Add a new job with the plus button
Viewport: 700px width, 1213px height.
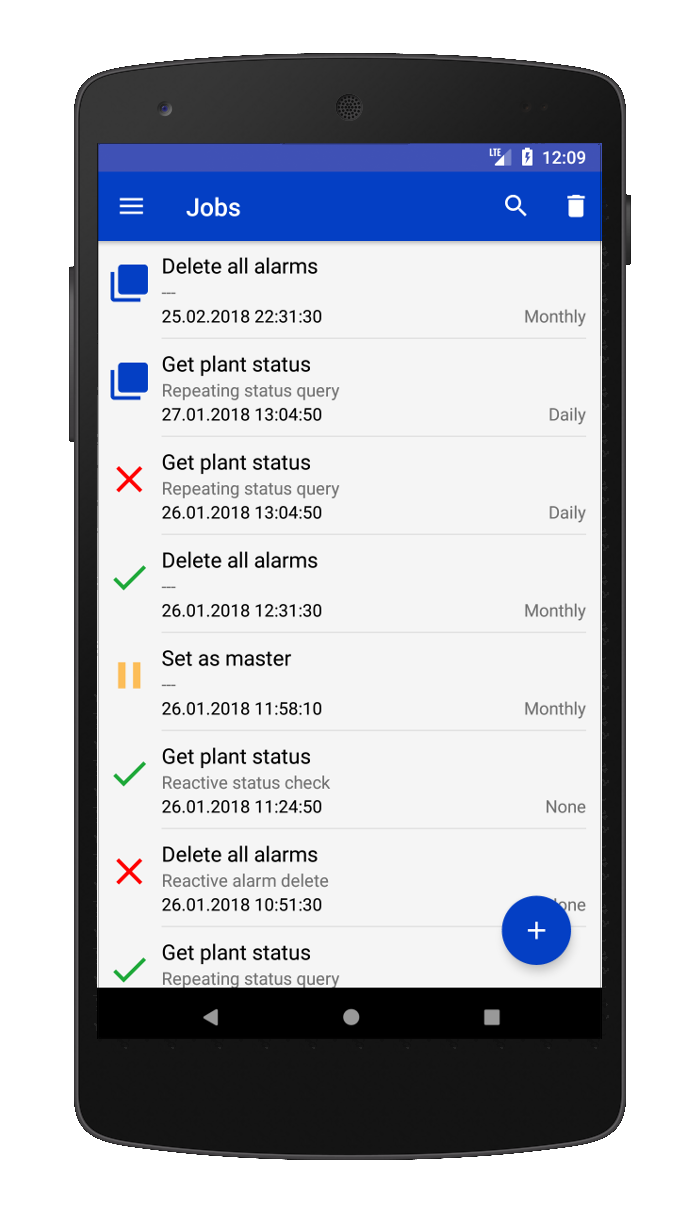coord(536,930)
